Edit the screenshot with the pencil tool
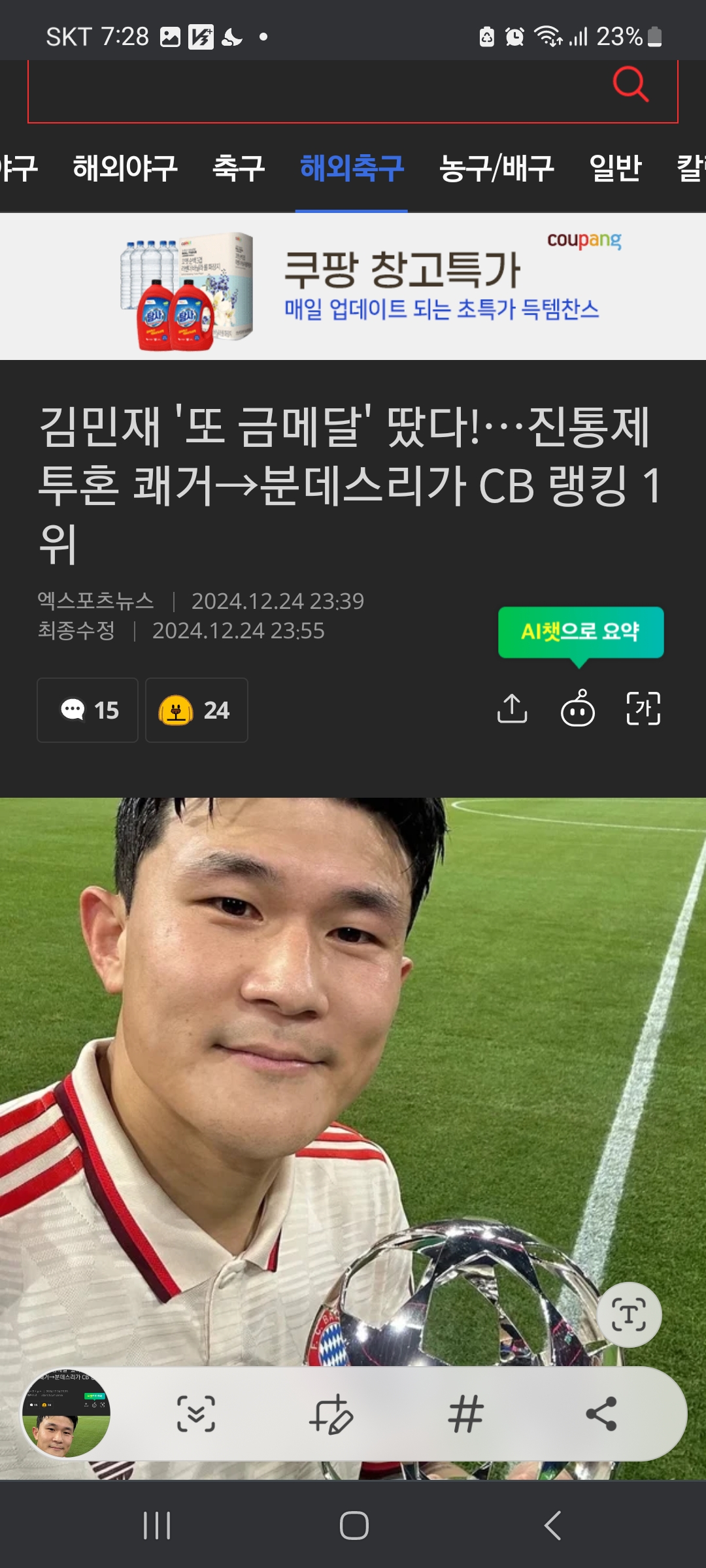The width and height of the screenshot is (706, 1568). click(x=331, y=1414)
